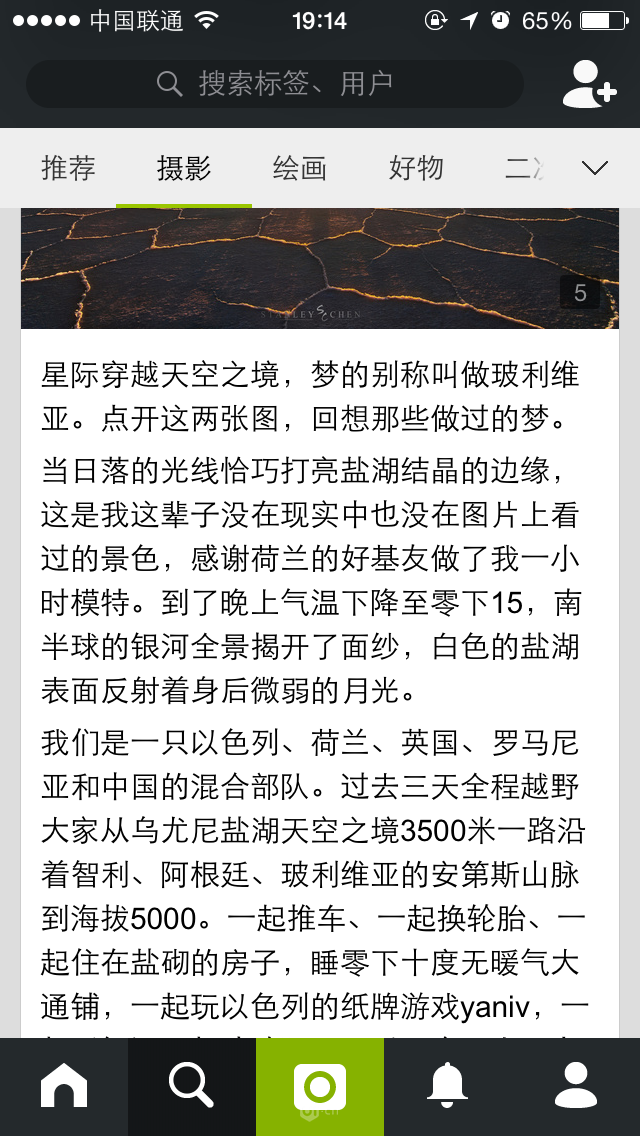Switch to the 推荐 tab
The height and width of the screenshot is (1136, 640).
click(x=68, y=168)
